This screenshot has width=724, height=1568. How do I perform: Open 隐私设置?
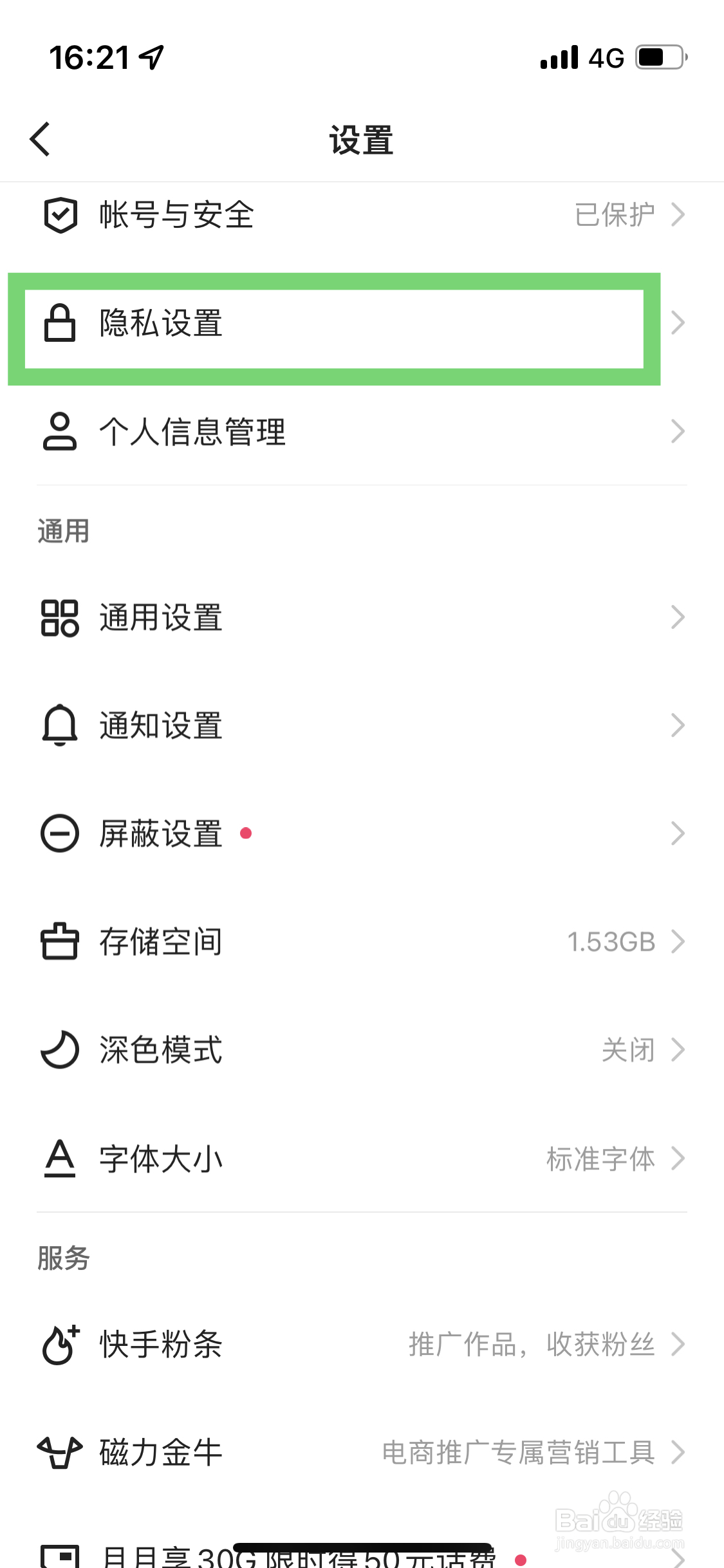click(x=362, y=322)
